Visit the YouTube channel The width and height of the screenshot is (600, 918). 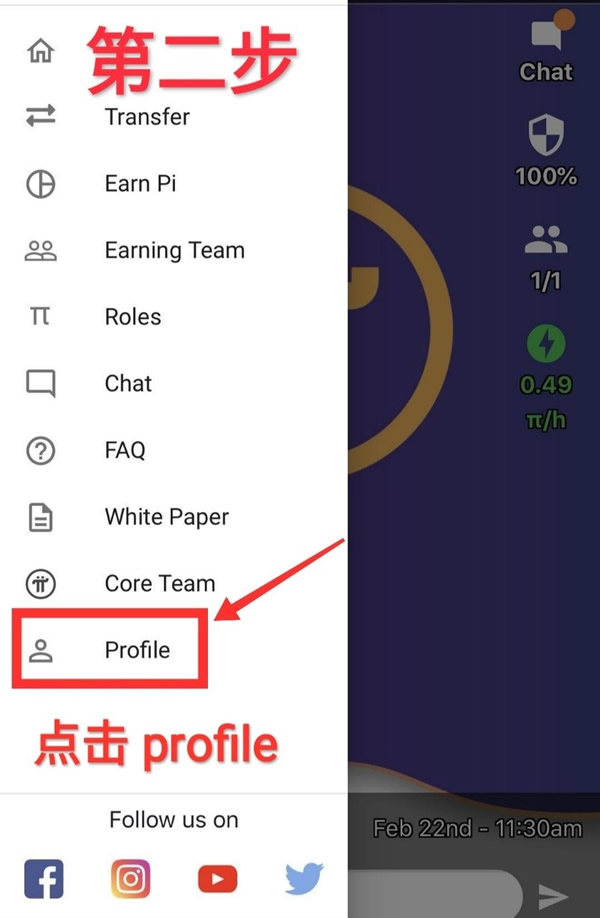(217, 879)
